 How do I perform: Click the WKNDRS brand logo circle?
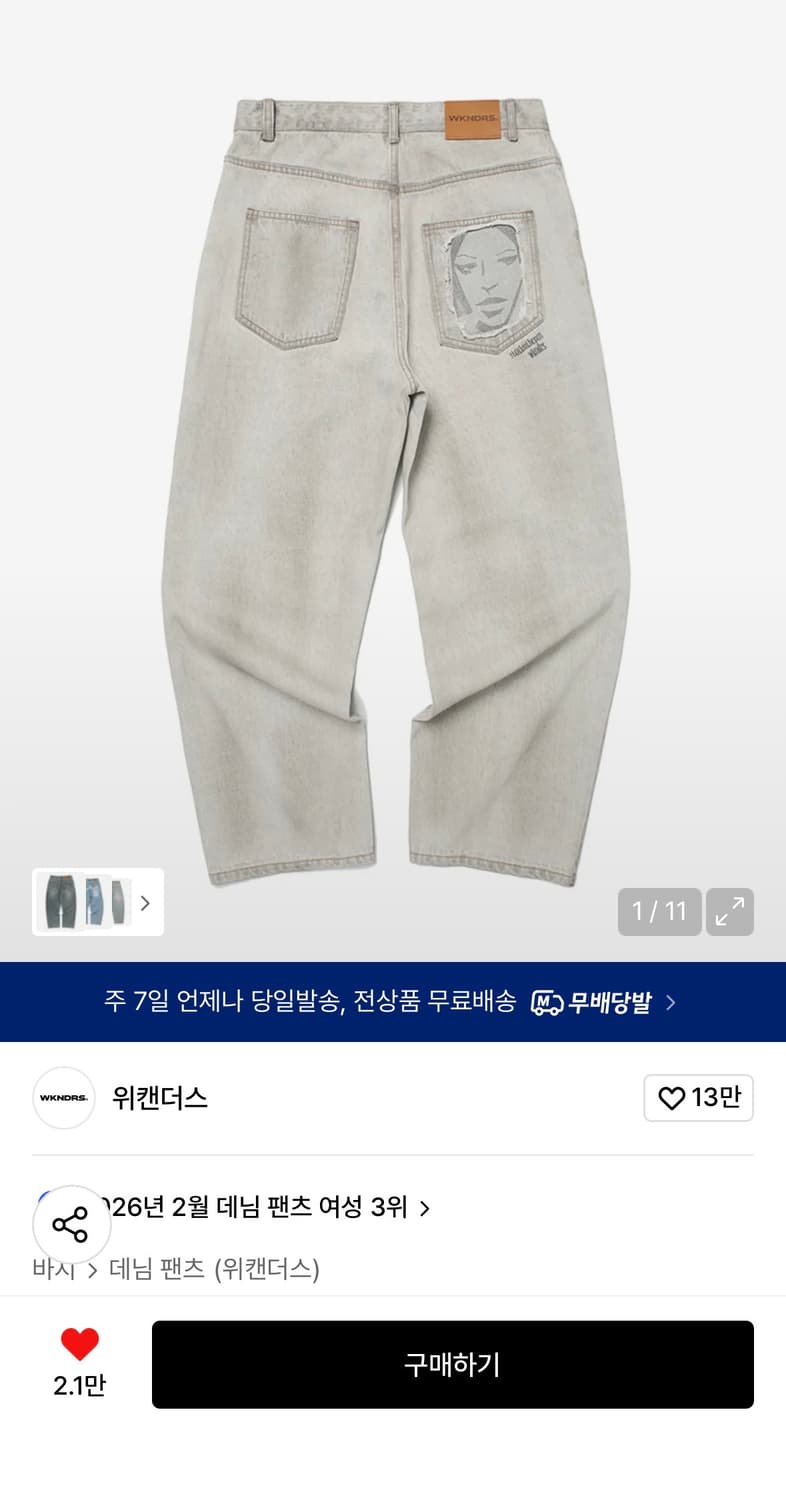tap(63, 1097)
